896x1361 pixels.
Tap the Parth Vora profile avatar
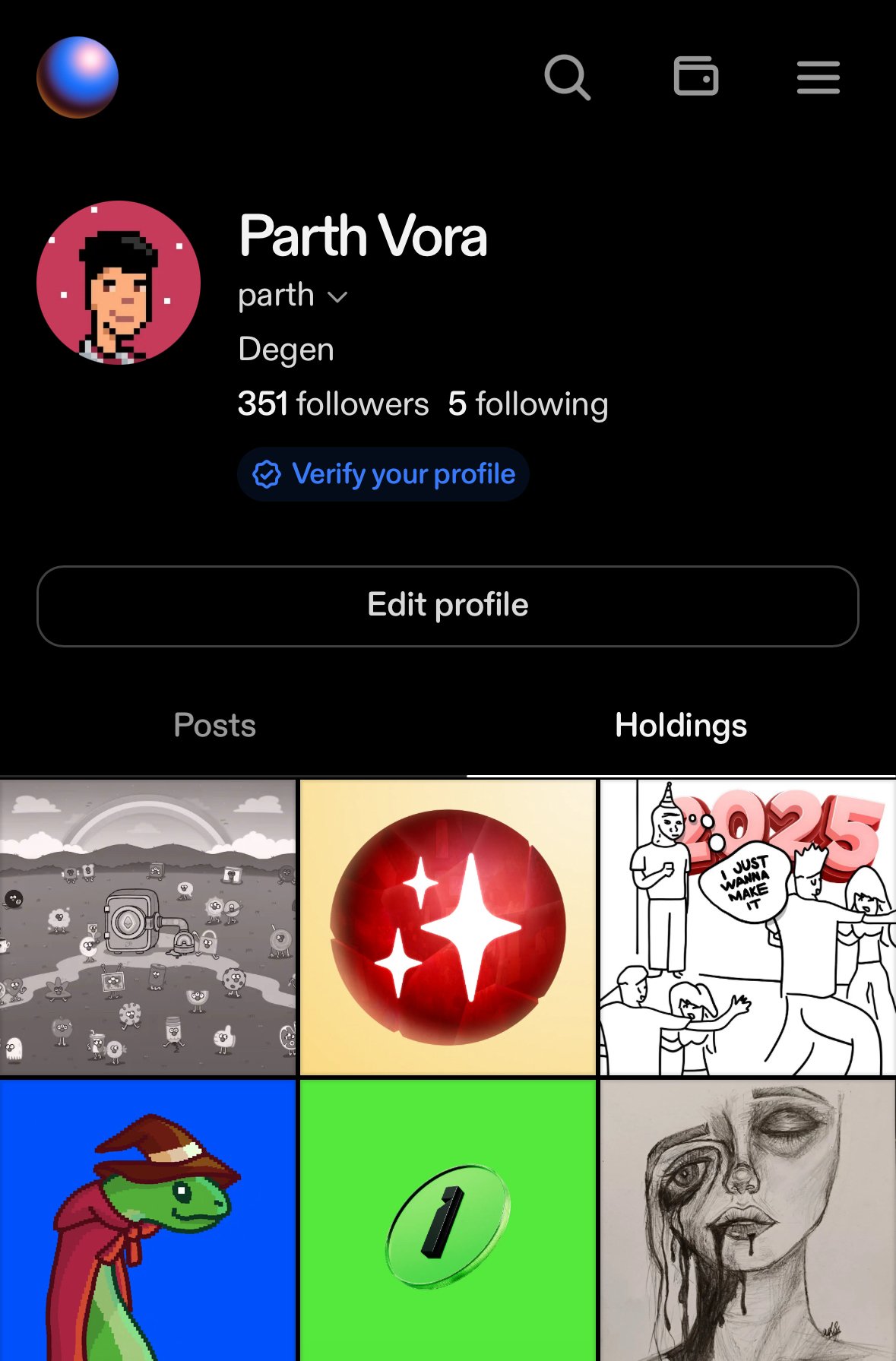tap(119, 283)
